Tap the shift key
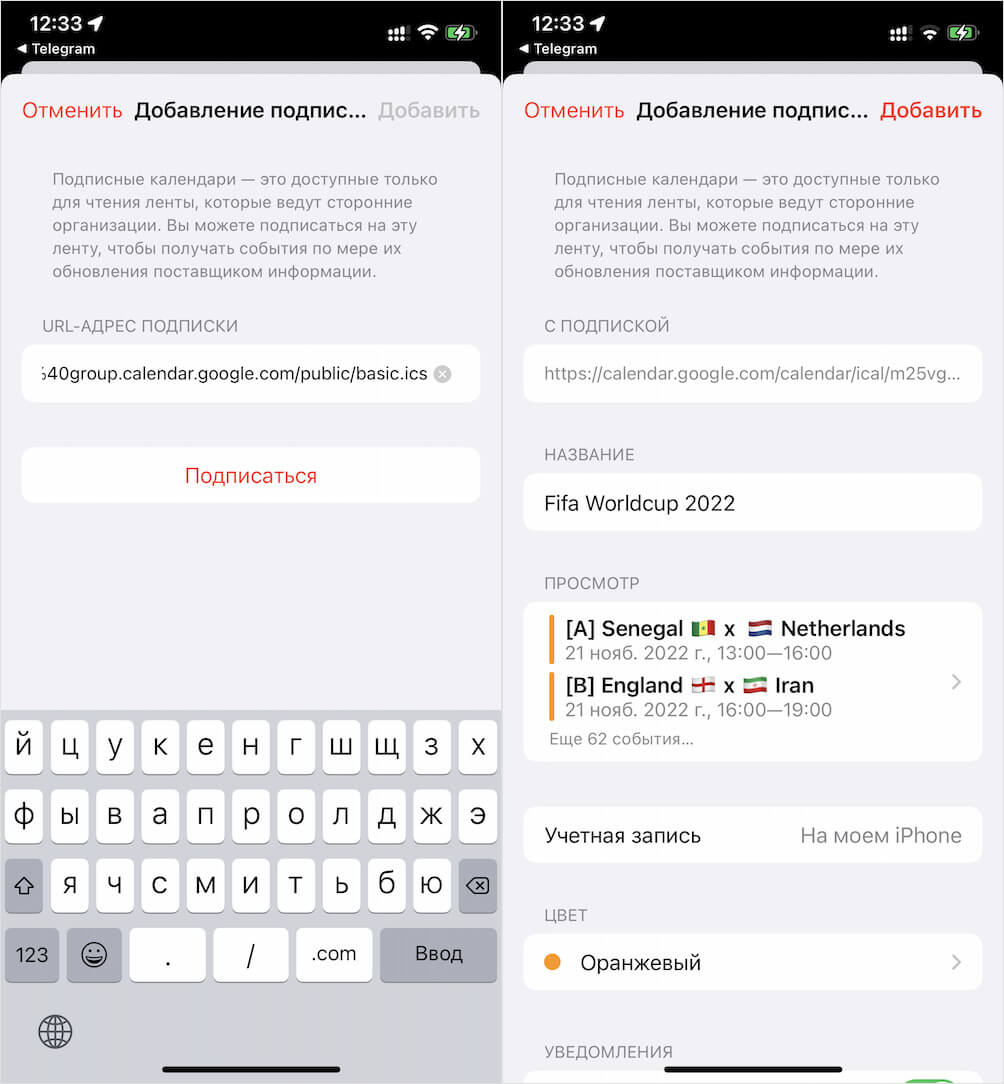Screen dimensions: 1004x1084 click(x=24, y=885)
